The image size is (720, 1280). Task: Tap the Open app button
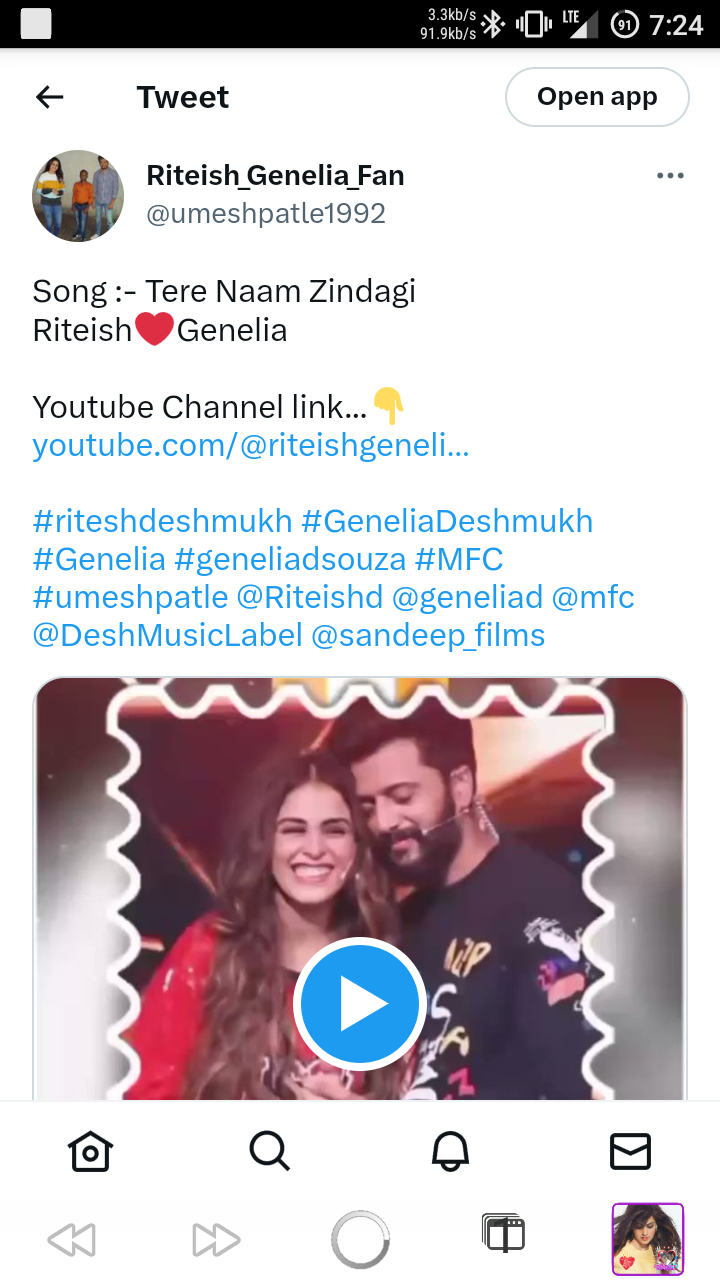click(x=597, y=97)
